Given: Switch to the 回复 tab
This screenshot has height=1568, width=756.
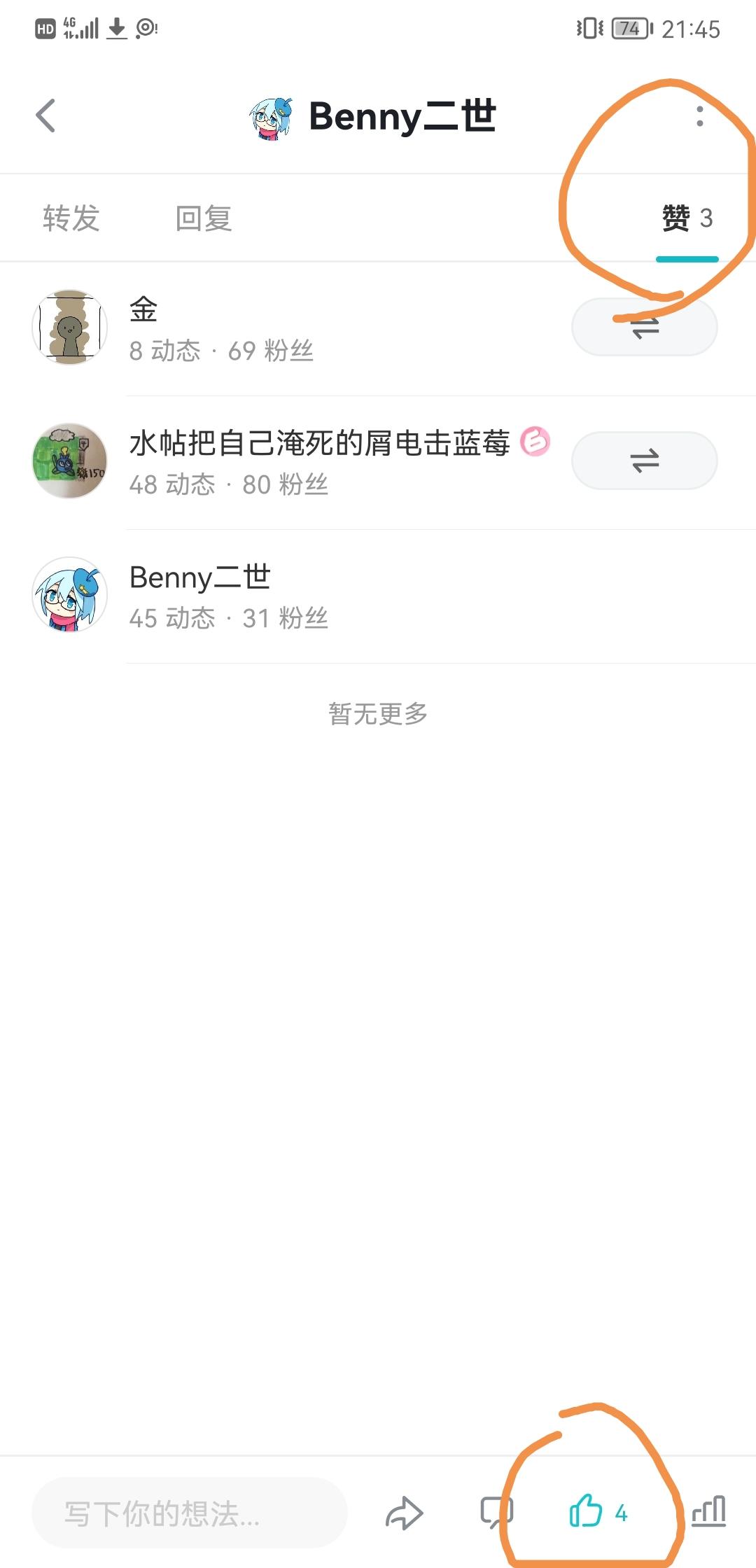Looking at the screenshot, I should tap(203, 218).
